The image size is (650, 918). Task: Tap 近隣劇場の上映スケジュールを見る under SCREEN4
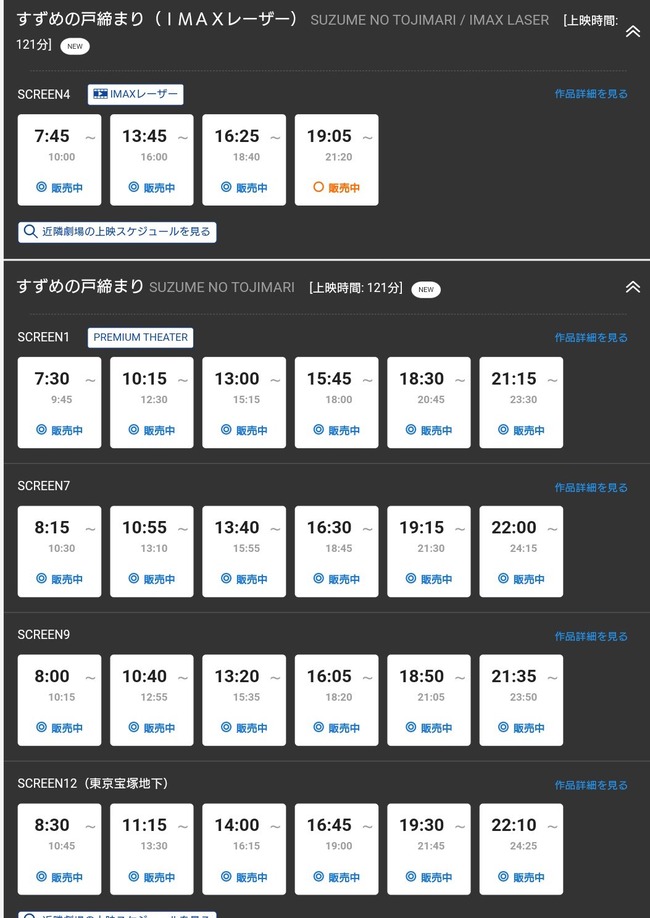point(117,232)
